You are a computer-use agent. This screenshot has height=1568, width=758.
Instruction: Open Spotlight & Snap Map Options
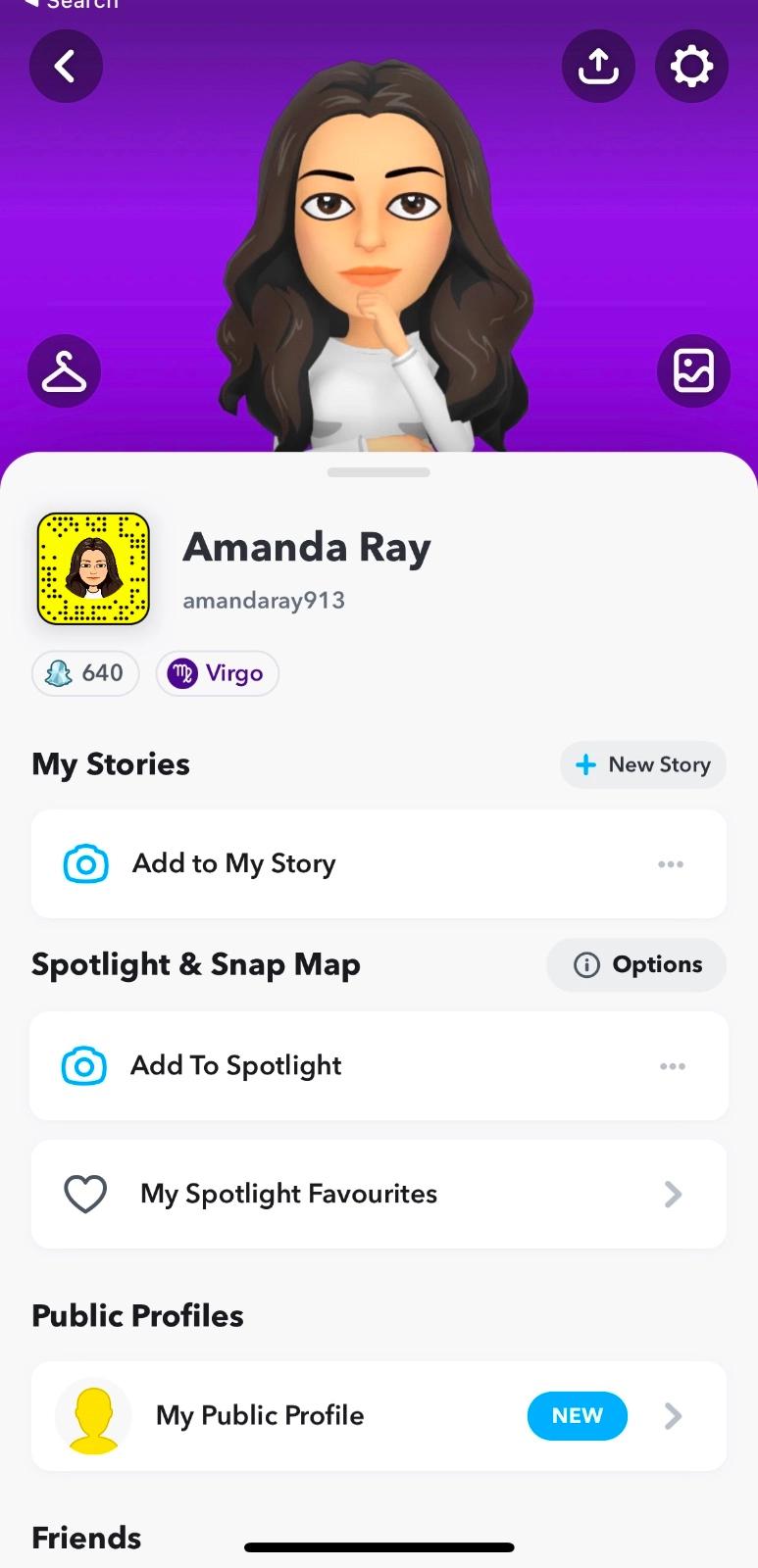tap(636, 964)
